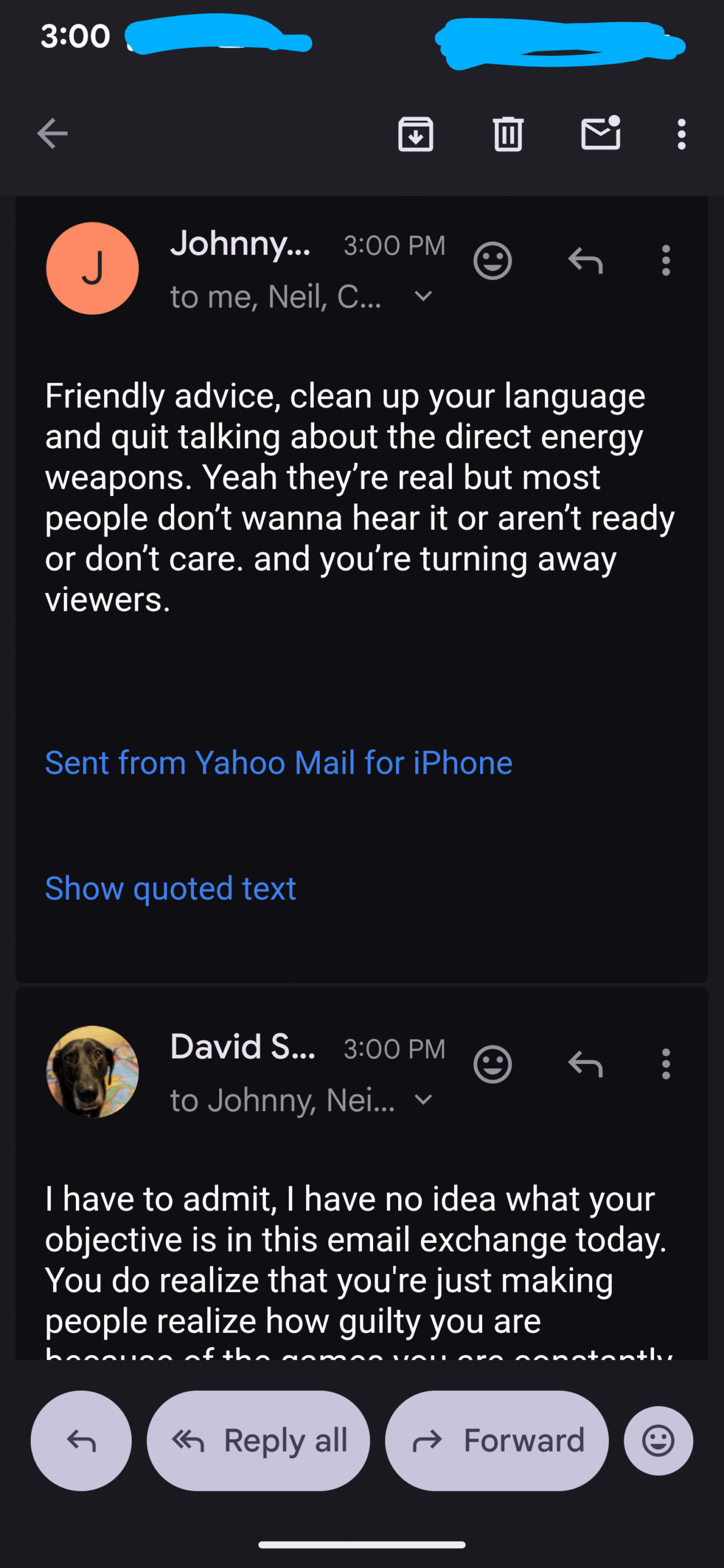Expand recipient details on Johnny's email

pyautogui.click(x=423, y=296)
